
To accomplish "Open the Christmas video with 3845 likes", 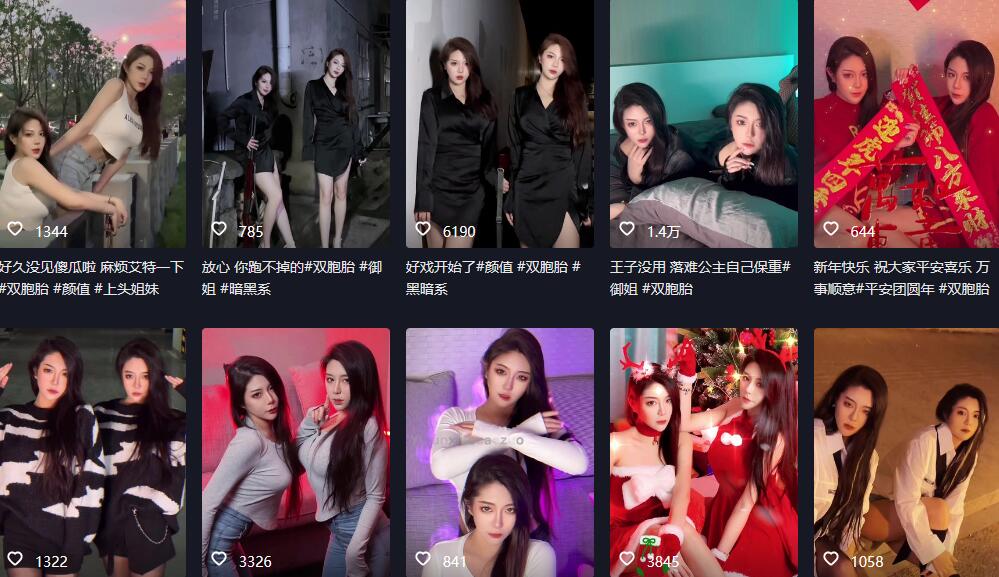I will click(x=704, y=450).
